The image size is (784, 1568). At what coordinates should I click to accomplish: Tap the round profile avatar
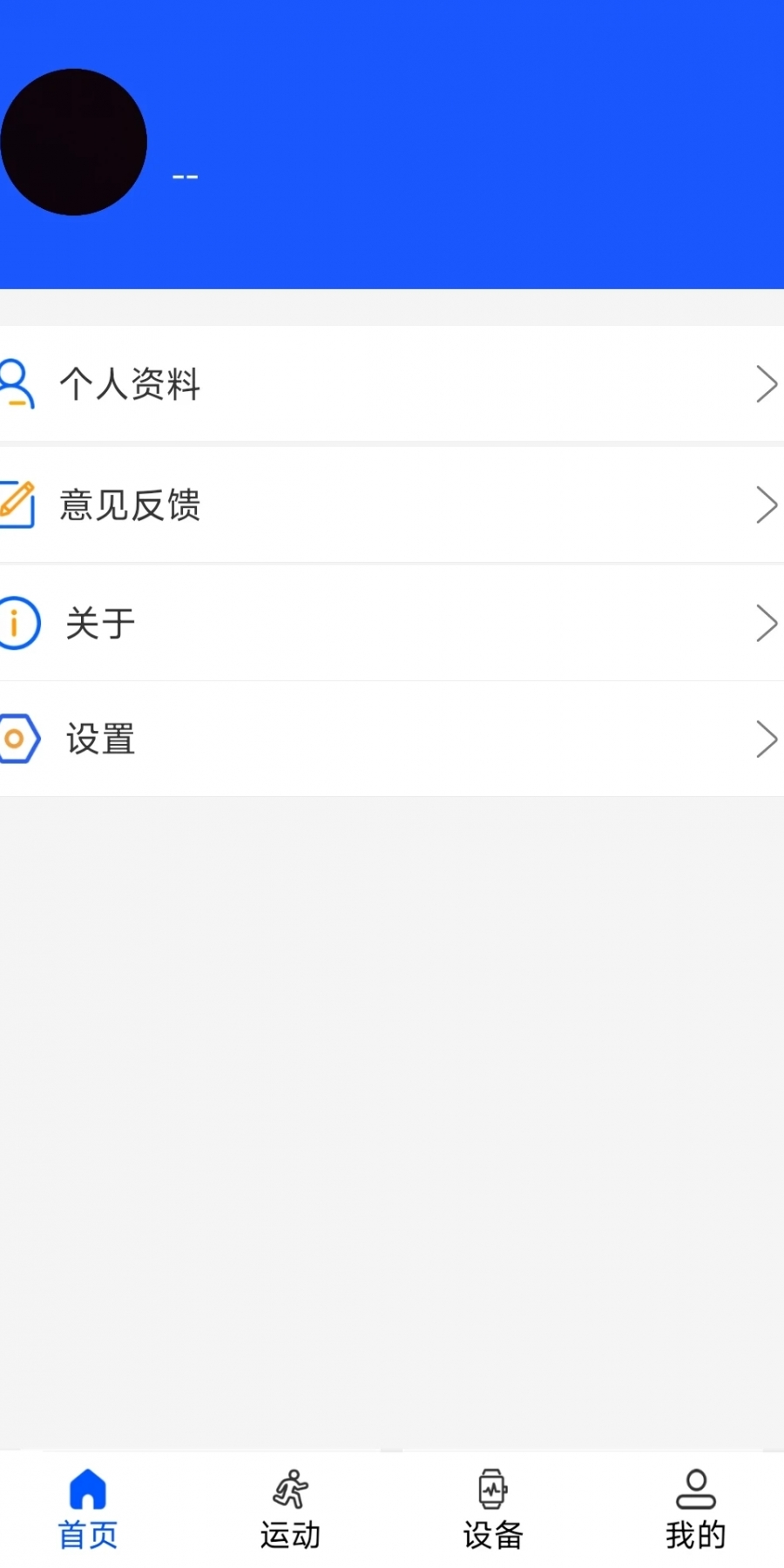click(73, 142)
